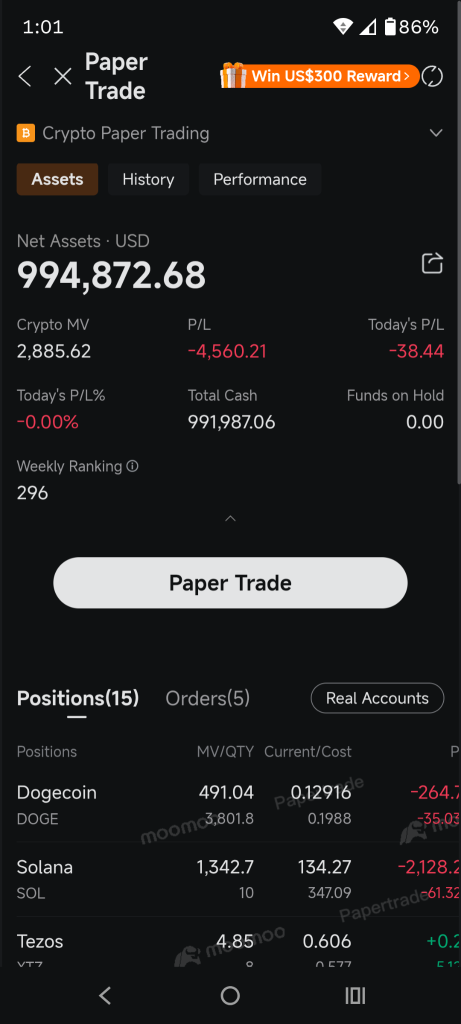
Task: Open the Dogecoin position
Action: pyautogui.click(x=230, y=805)
